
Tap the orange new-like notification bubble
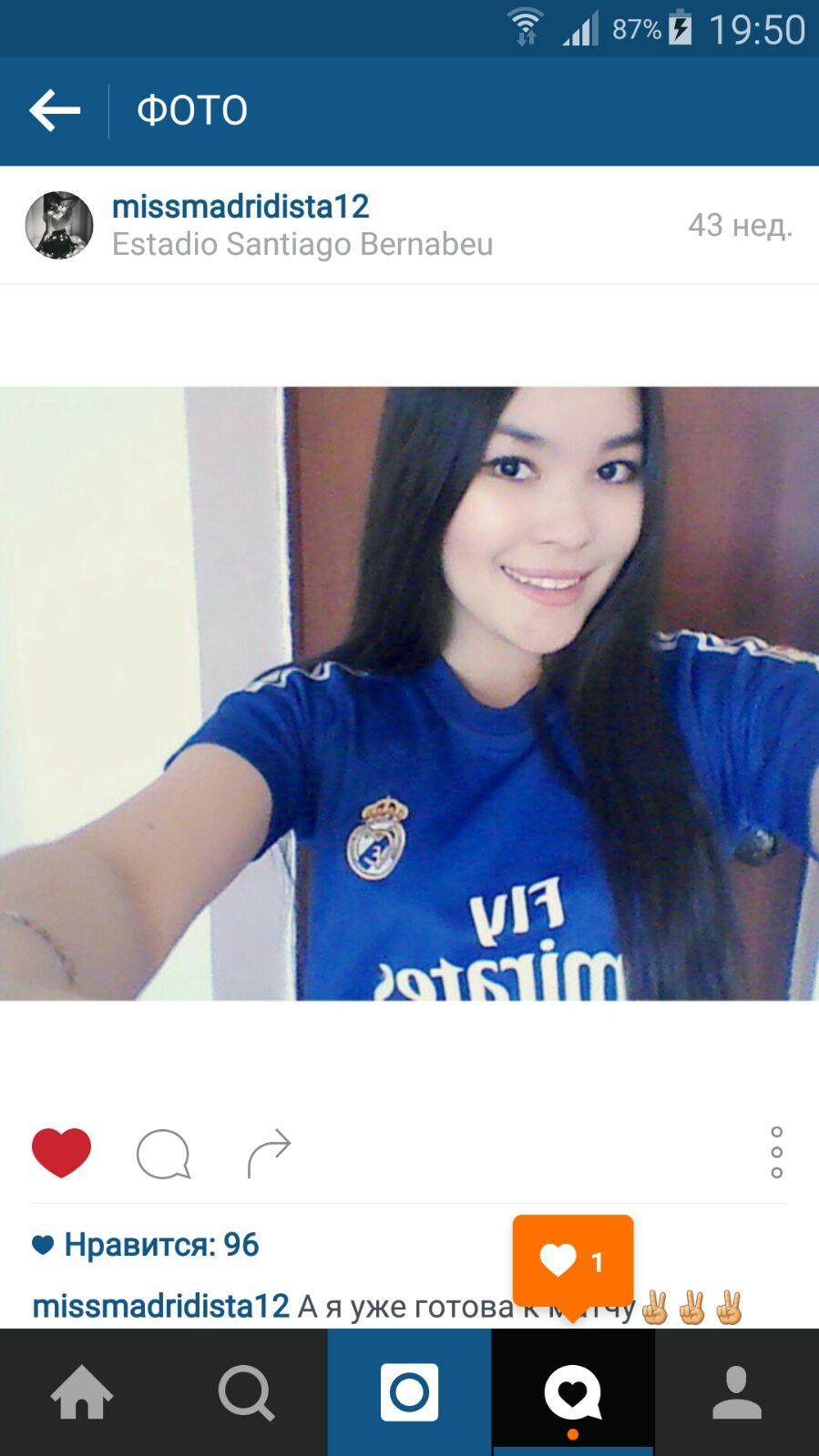click(x=572, y=1261)
